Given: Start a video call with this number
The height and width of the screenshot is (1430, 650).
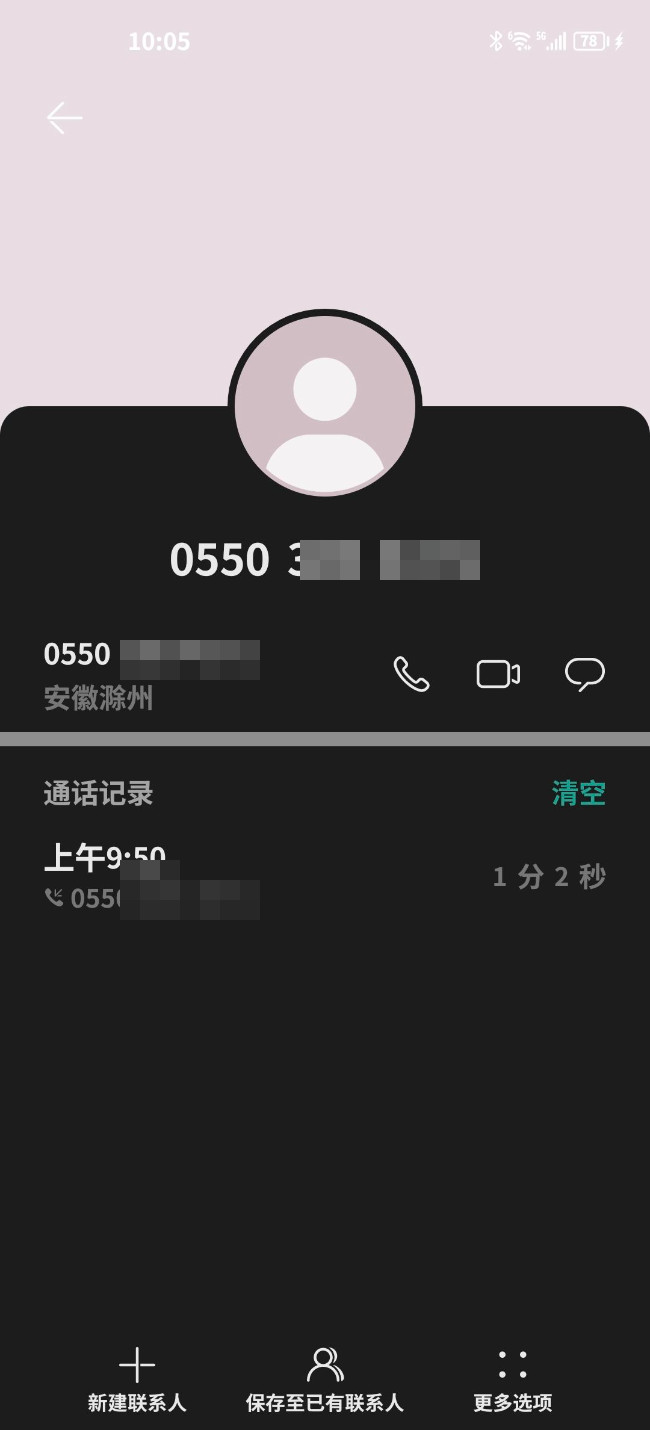Looking at the screenshot, I should [498, 674].
